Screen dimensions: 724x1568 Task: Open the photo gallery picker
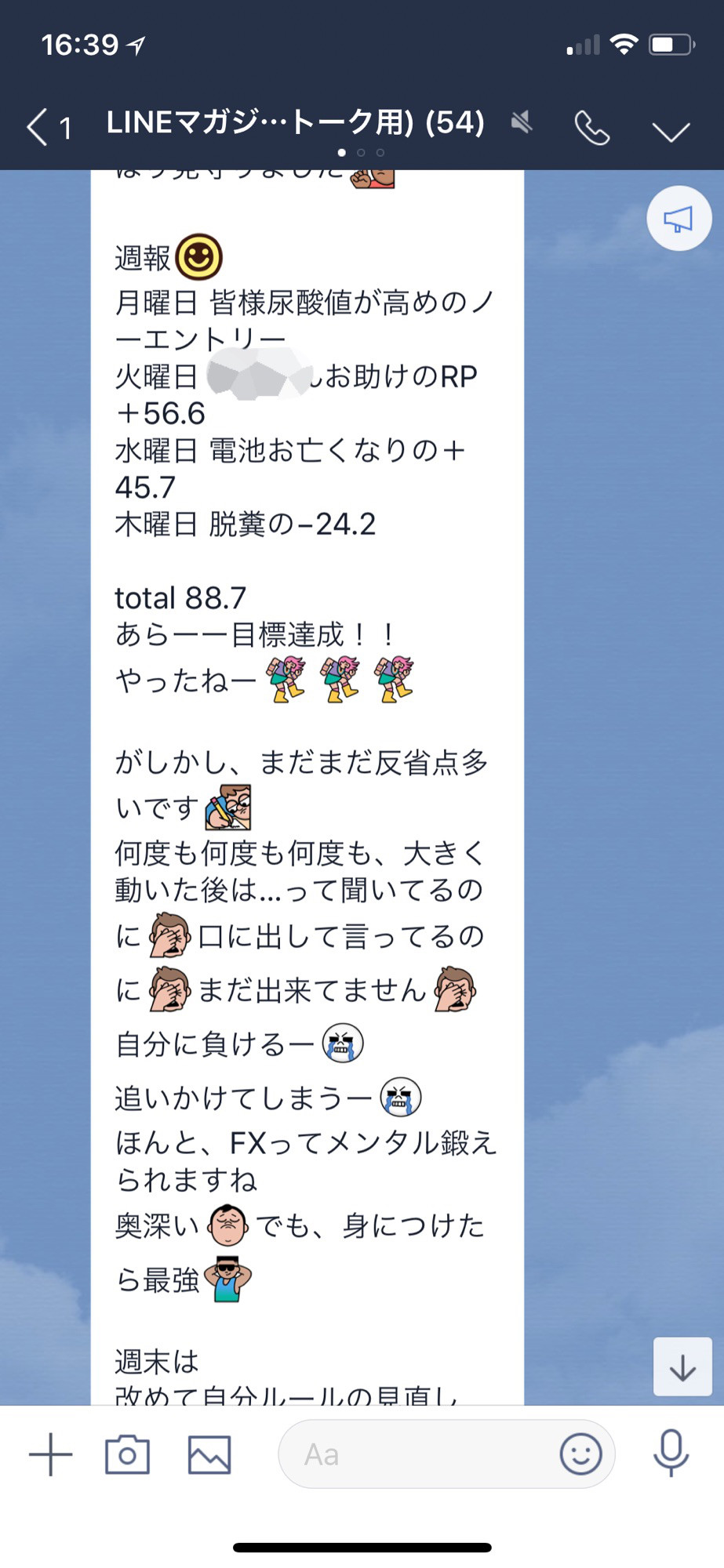209,1455
